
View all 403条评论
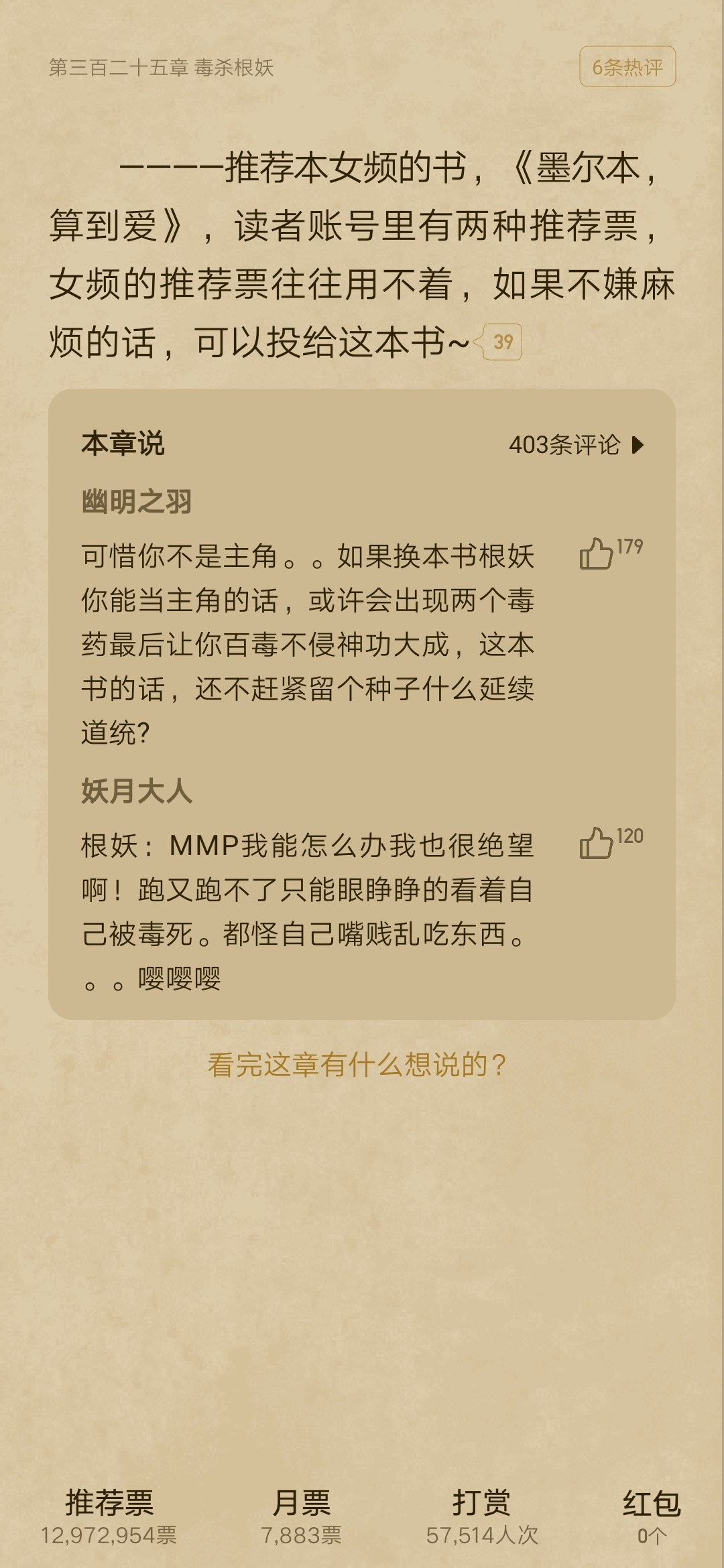(x=576, y=444)
